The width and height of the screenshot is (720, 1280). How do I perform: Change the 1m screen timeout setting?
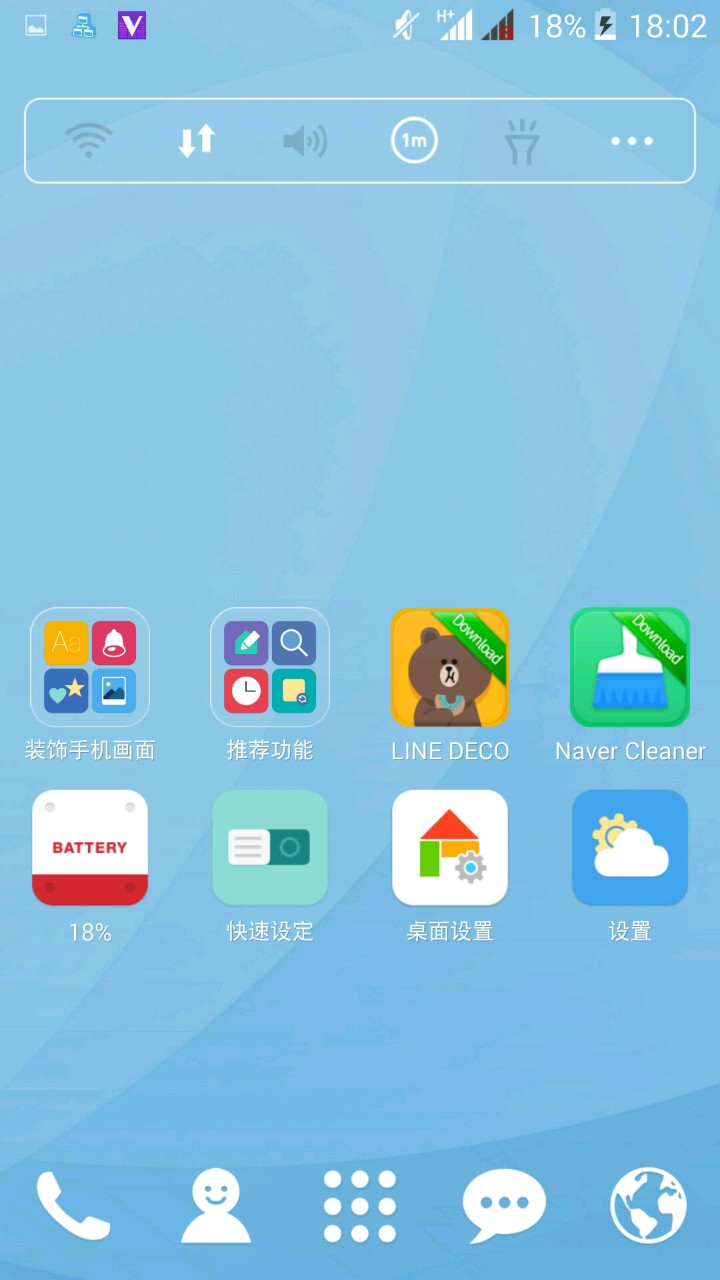tap(414, 141)
